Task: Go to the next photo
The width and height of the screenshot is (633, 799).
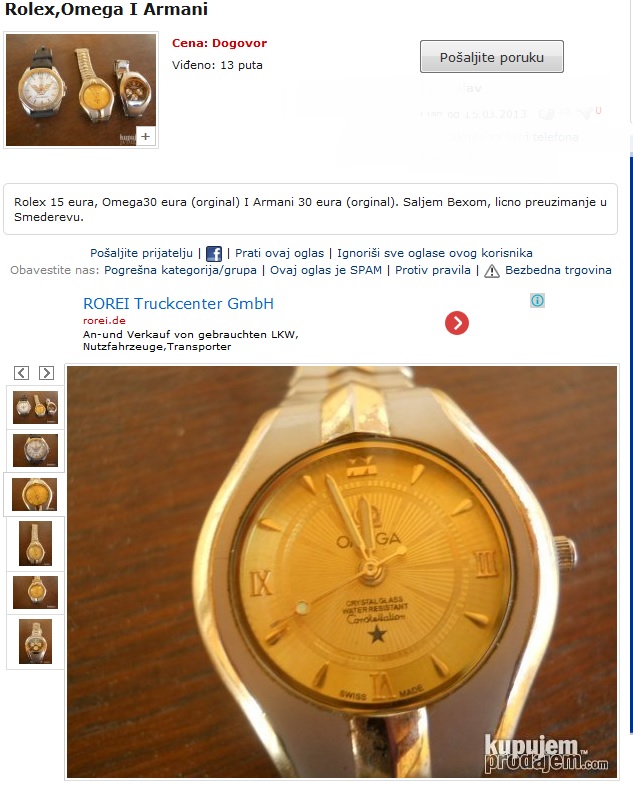Action: tap(46, 373)
